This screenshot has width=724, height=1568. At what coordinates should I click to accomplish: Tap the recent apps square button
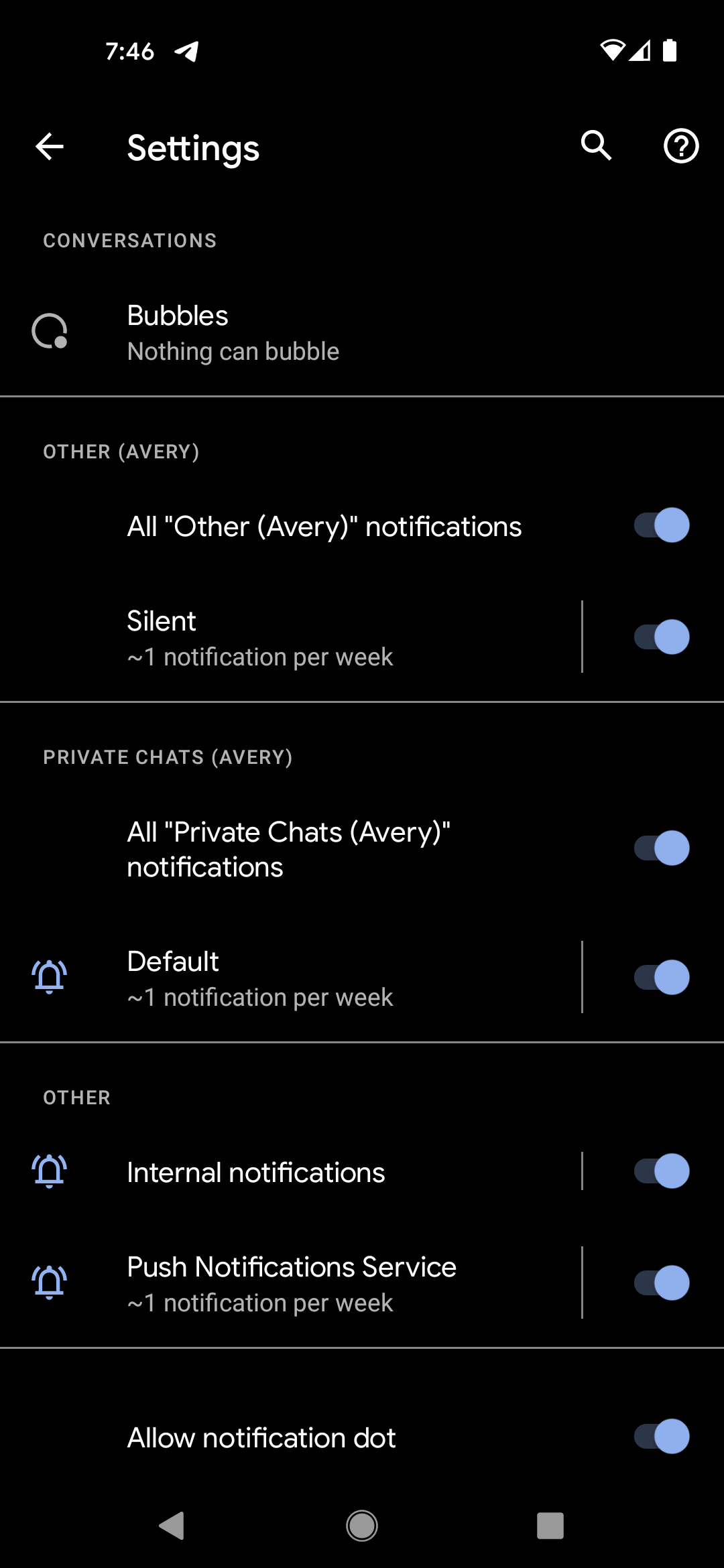click(550, 1526)
